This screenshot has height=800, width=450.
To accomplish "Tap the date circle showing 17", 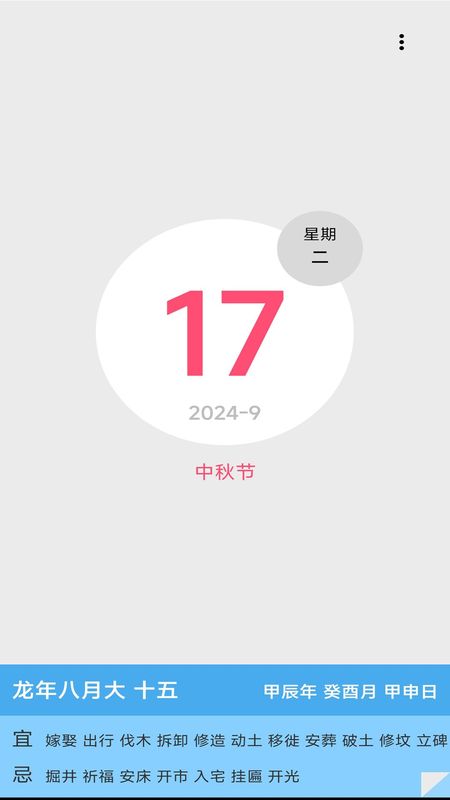I will [224, 332].
